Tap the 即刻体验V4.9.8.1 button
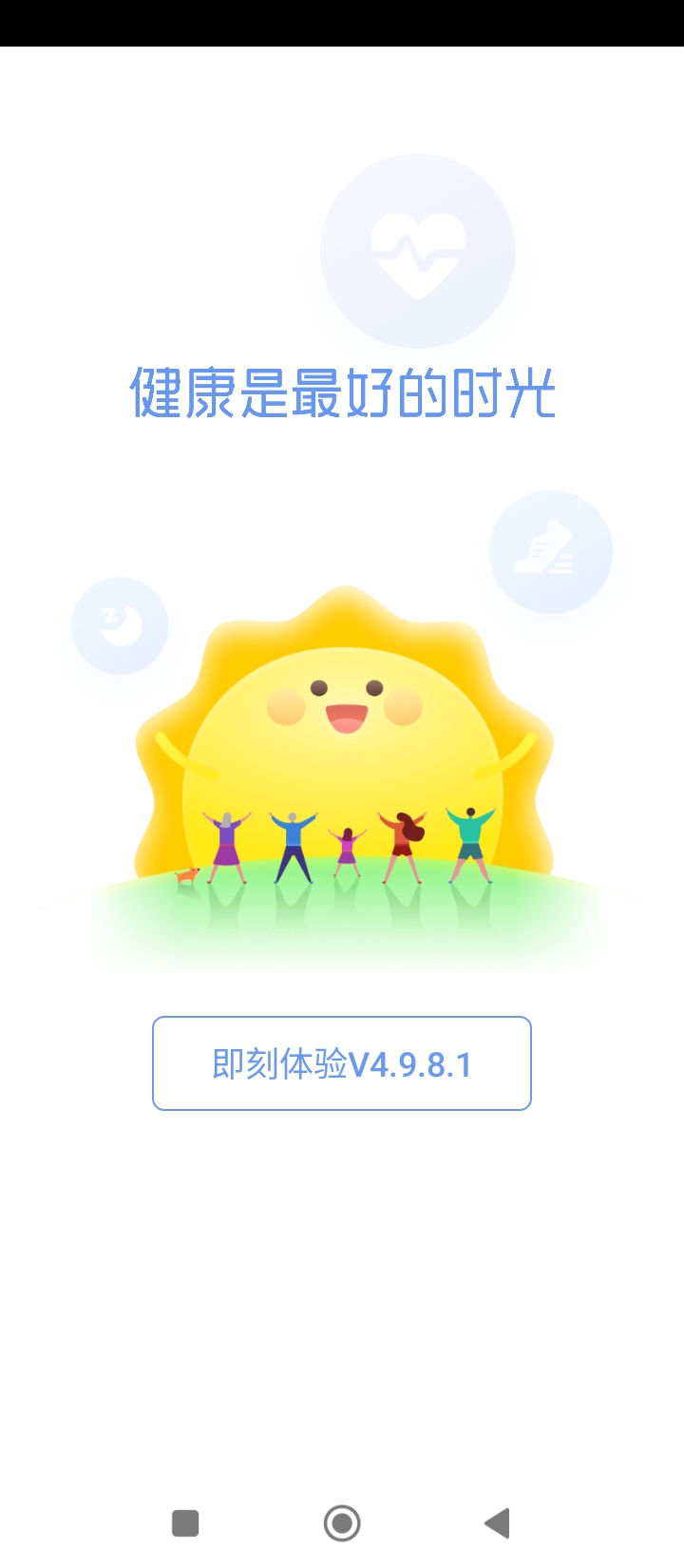This screenshot has height=1568, width=684. 342,1063
